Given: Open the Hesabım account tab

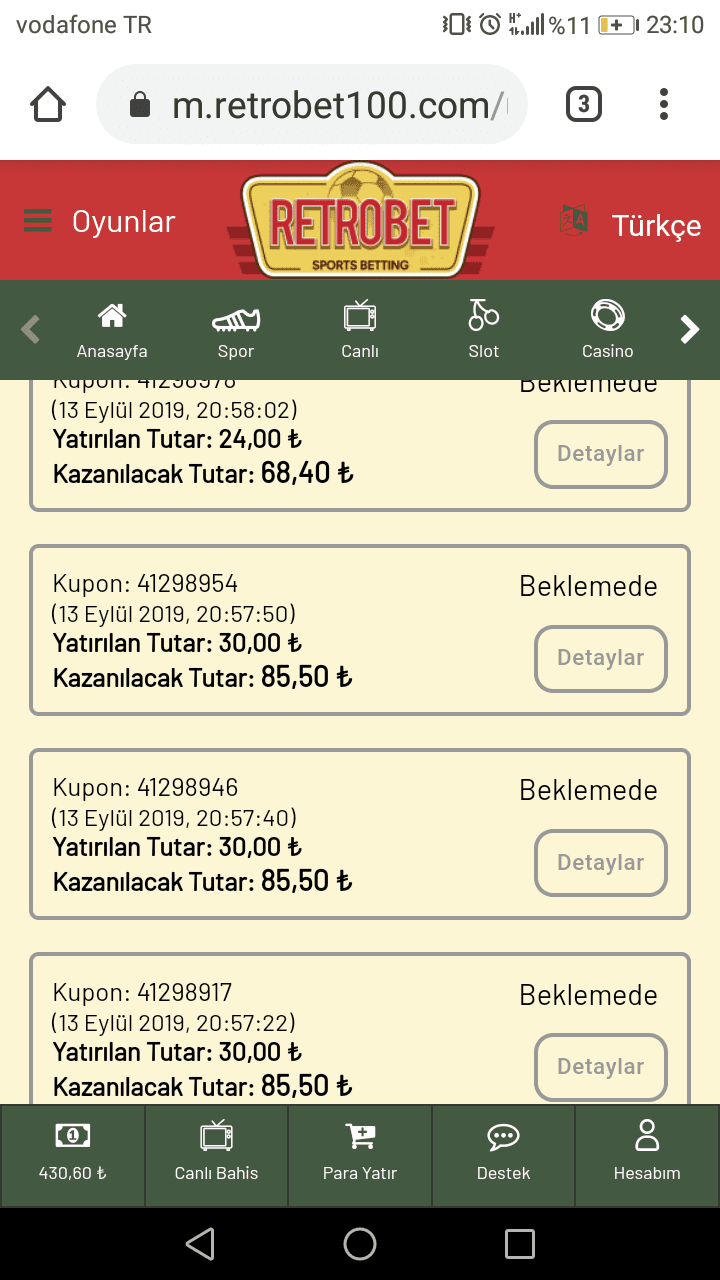Looking at the screenshot, I should (x=647, y=1155).
